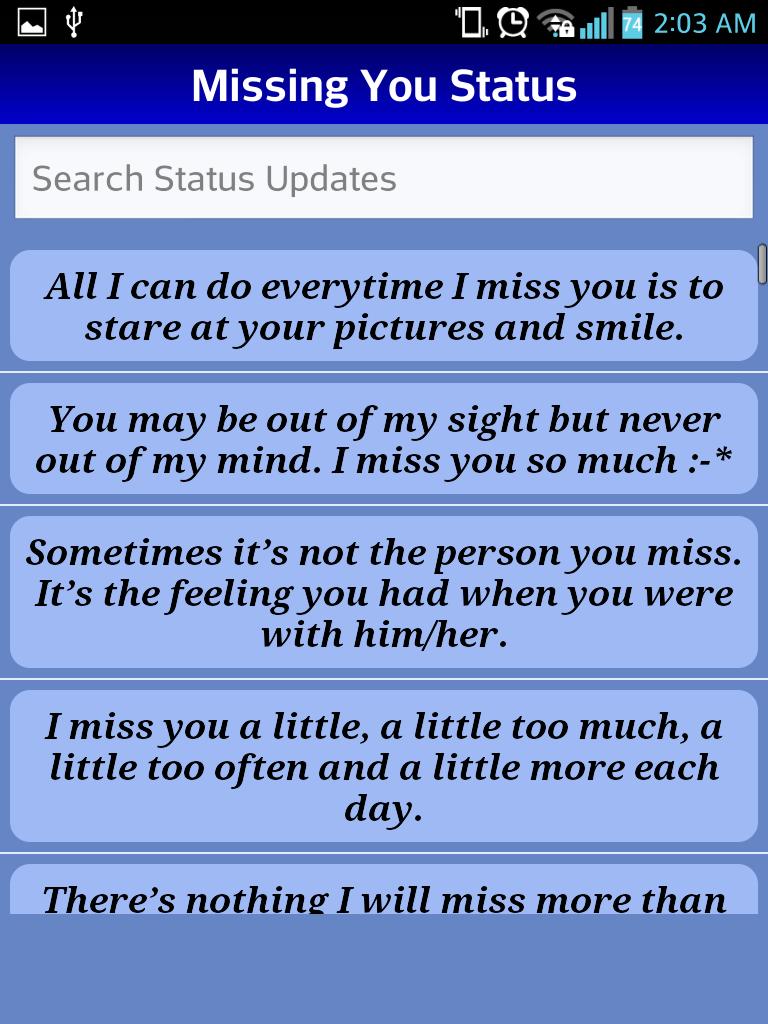Choose the "Sometimes it's not the person" status
Viewport: 768px width, 1024px height.
click(384, 592)
